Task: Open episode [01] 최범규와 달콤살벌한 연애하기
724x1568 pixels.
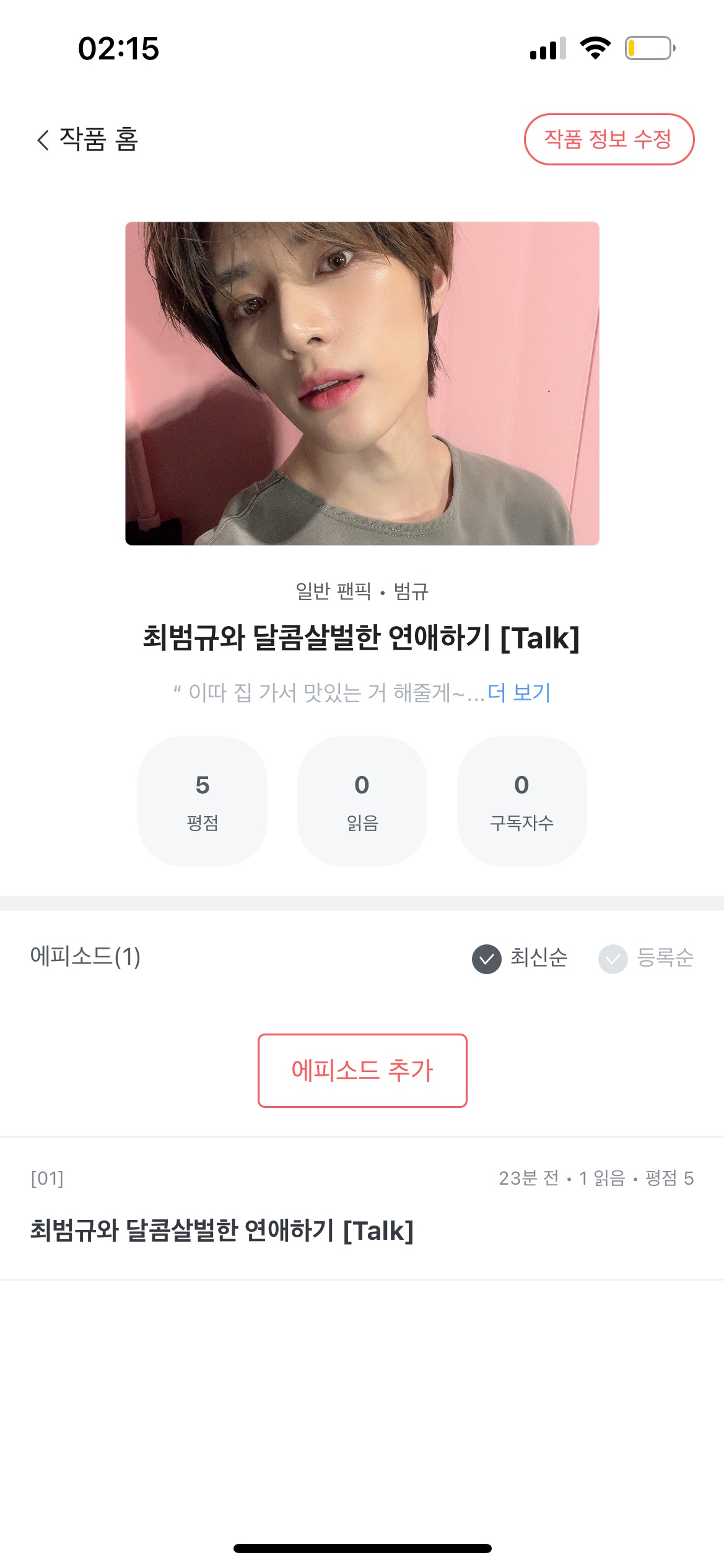Action: click(222, 1230)
